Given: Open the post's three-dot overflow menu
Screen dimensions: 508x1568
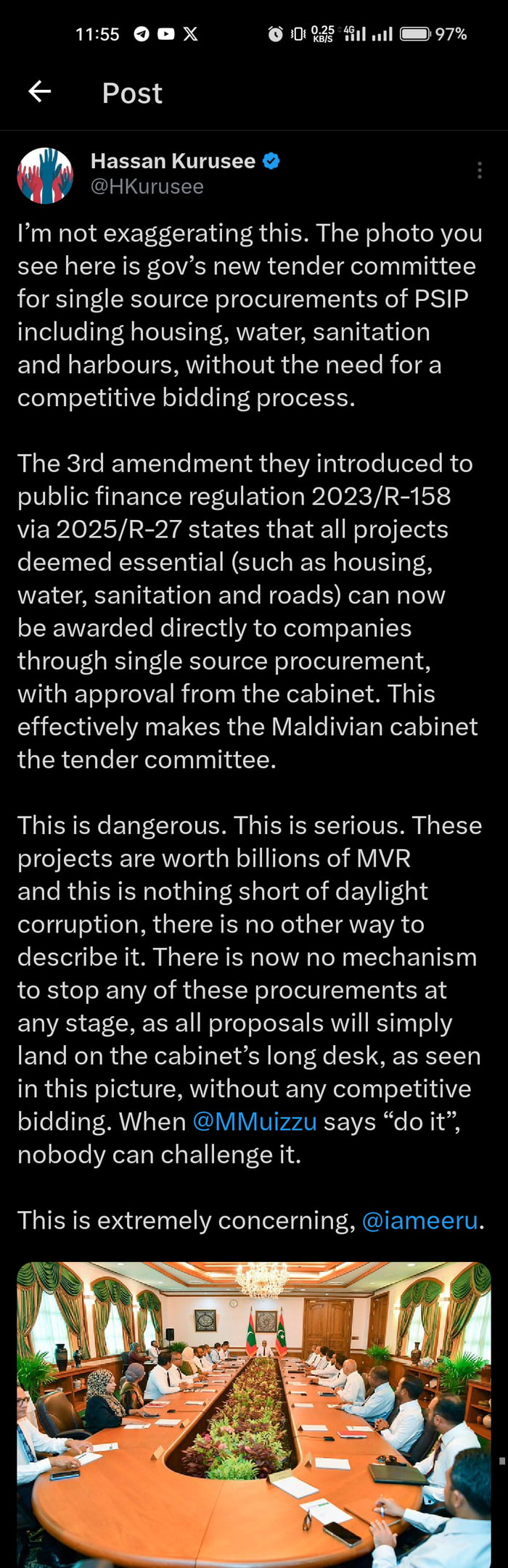Looking at the screenshot, I should [479, 170].
